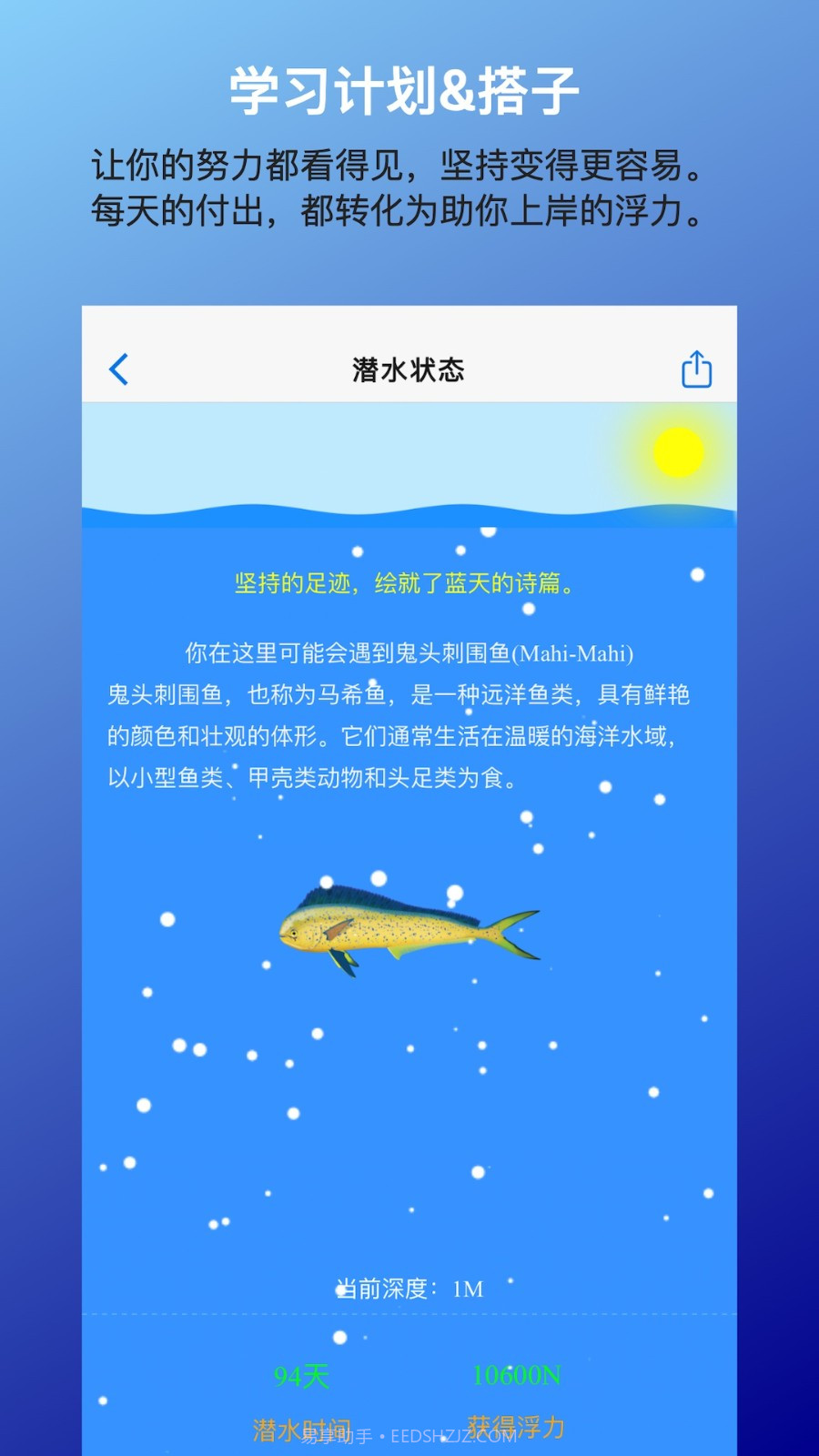Select the 当前深度：1M depth readout
Image resolution: width=819 pixels, height=1456 pixels.
pos(409,1288)
